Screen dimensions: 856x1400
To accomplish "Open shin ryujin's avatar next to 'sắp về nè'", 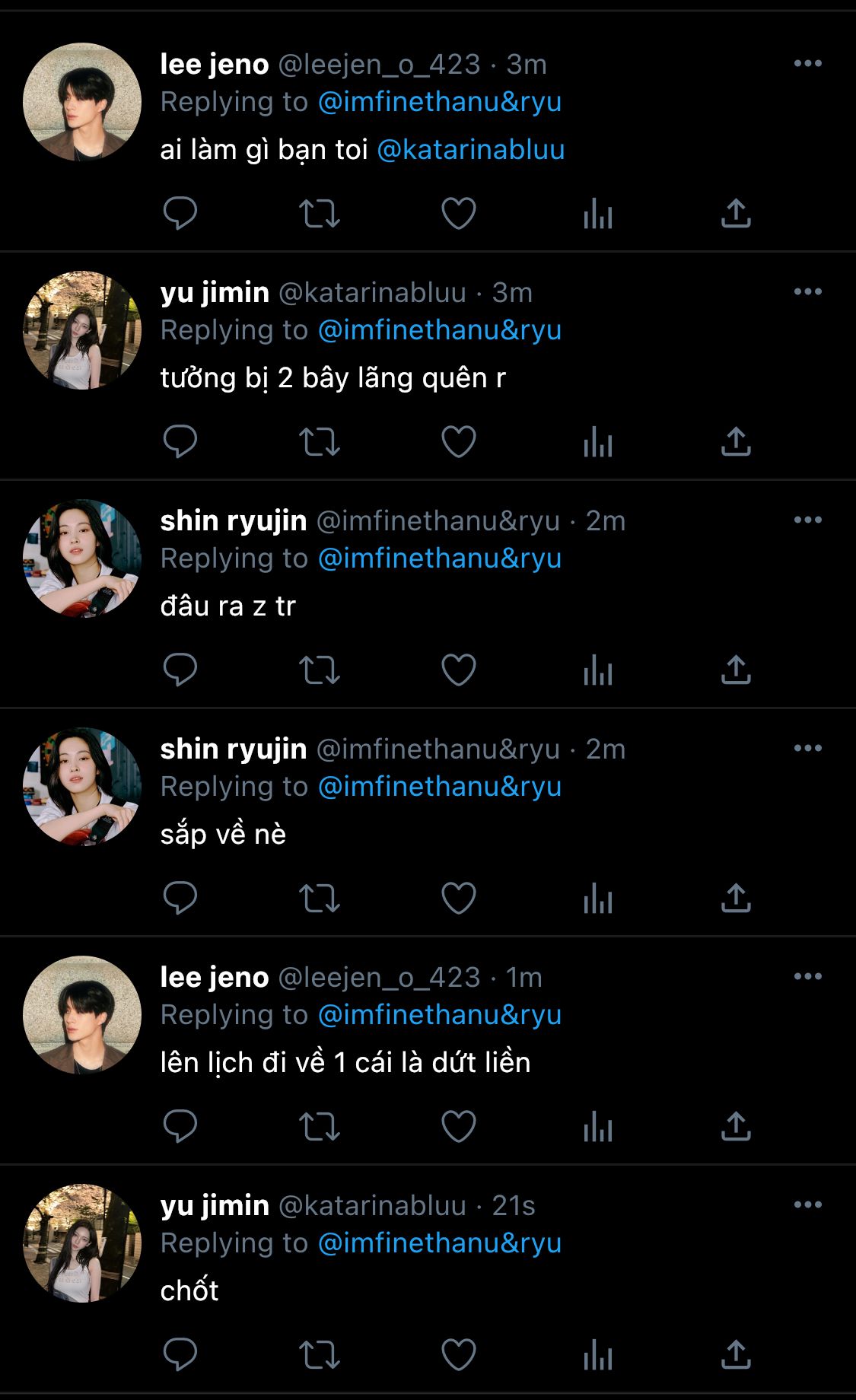I will point(82,787).
